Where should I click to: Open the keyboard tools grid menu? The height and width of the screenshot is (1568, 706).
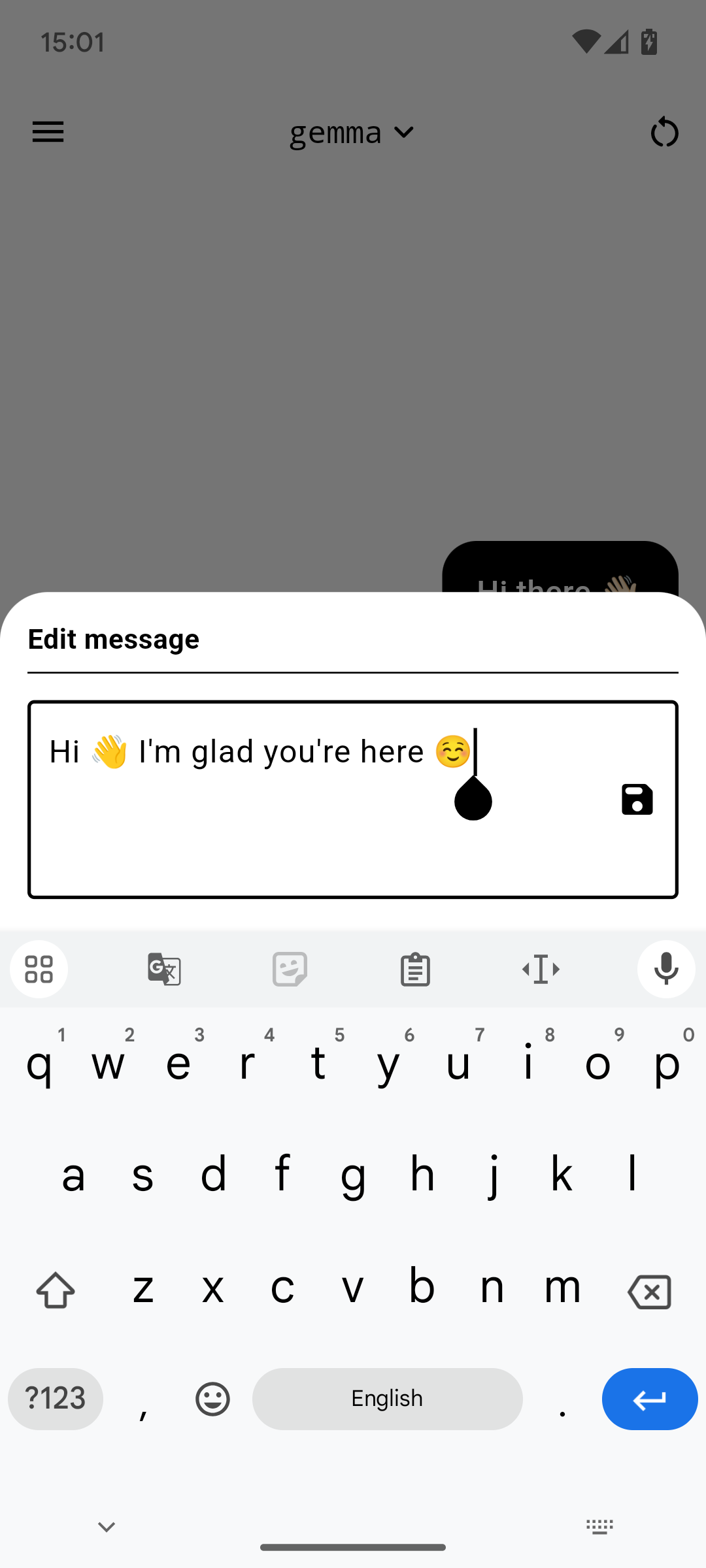[39, 969]
